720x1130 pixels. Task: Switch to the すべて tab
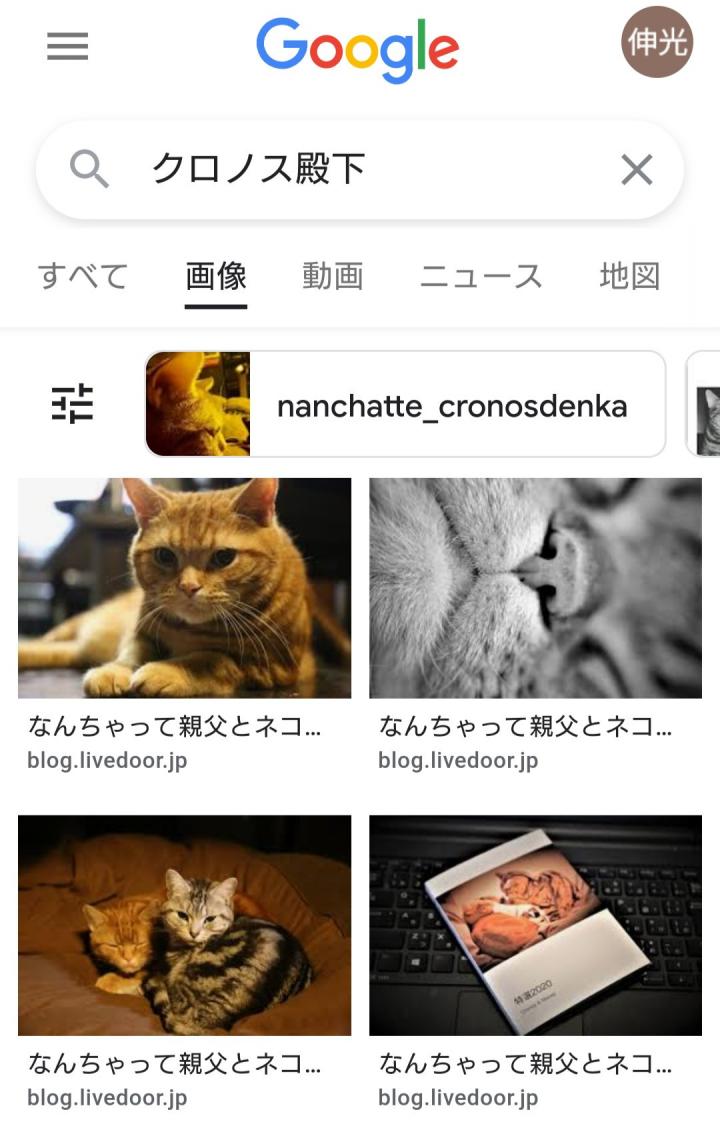(x=83, y=276)
